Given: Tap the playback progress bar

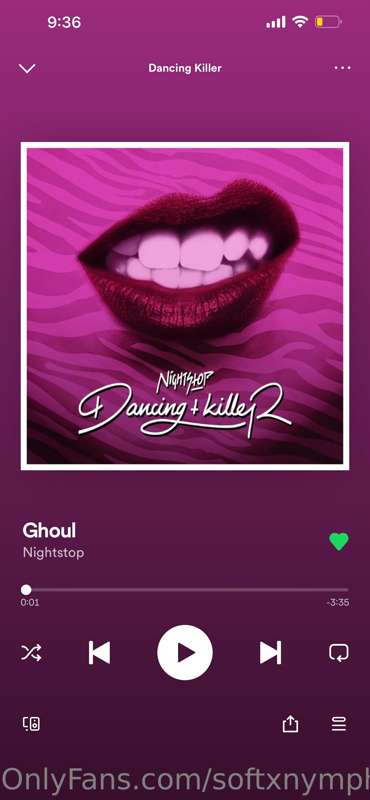Looking at the screenshot, I should [x=185, y=590].
